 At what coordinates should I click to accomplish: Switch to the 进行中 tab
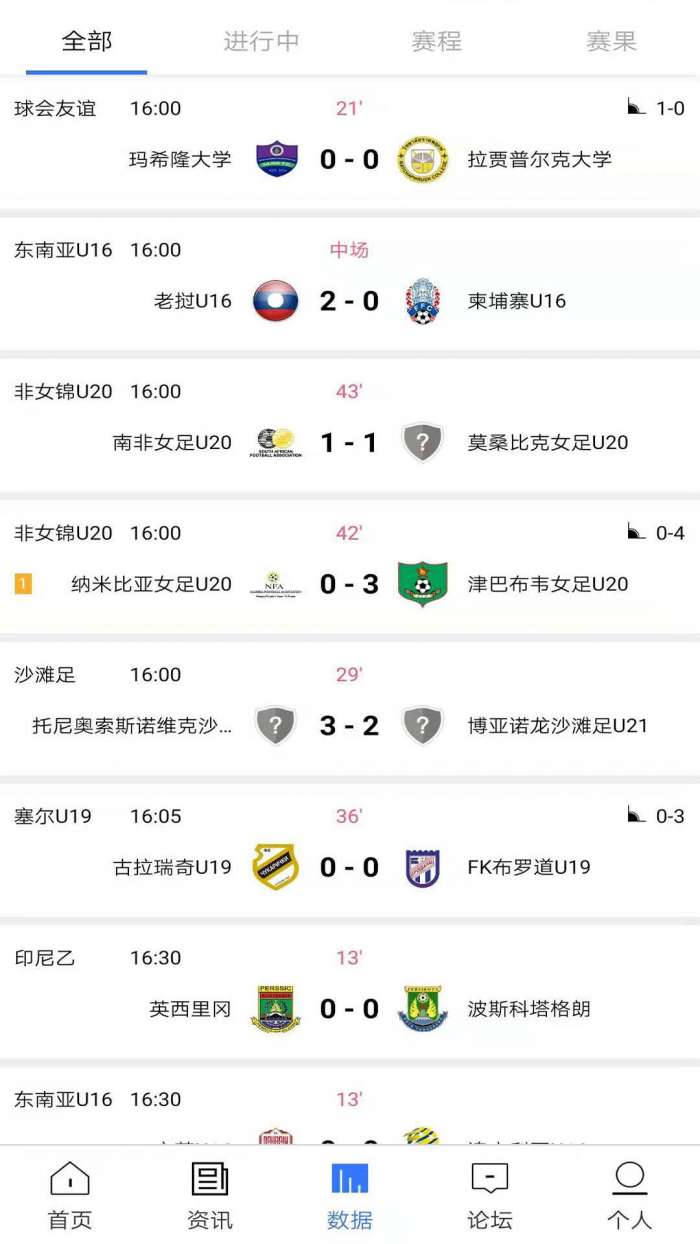(x=261, y=41)
